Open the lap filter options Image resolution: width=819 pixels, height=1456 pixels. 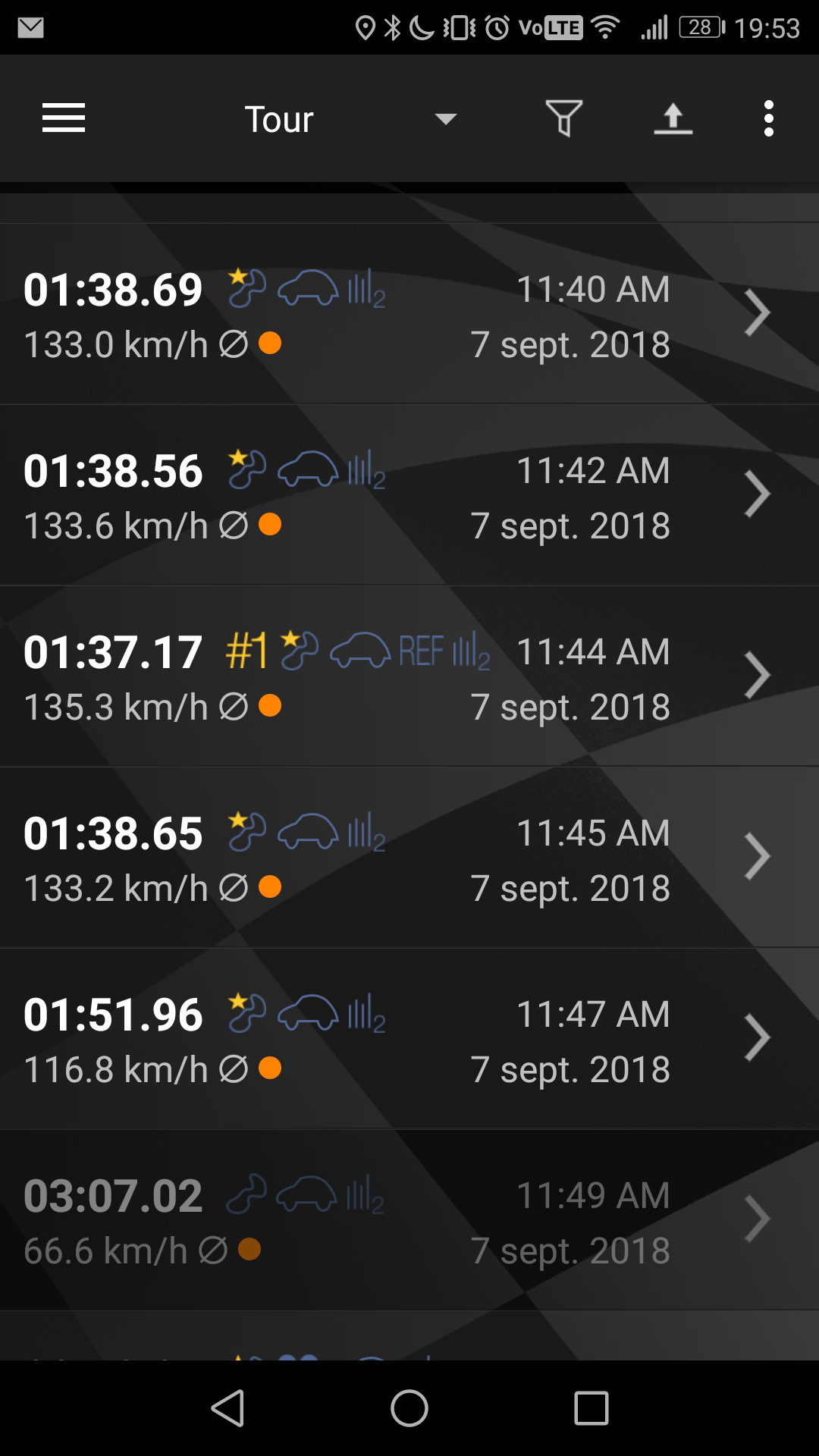564,118
